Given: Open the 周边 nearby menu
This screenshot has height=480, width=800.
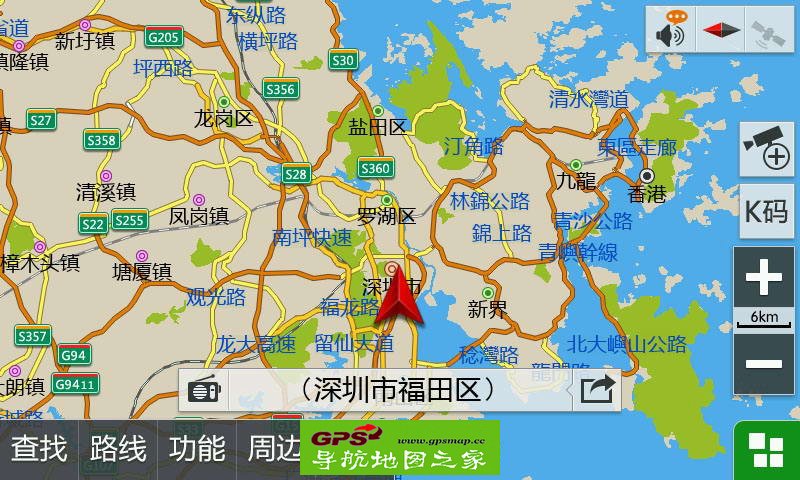Looking at the screenshot, I should click(272, 449).
